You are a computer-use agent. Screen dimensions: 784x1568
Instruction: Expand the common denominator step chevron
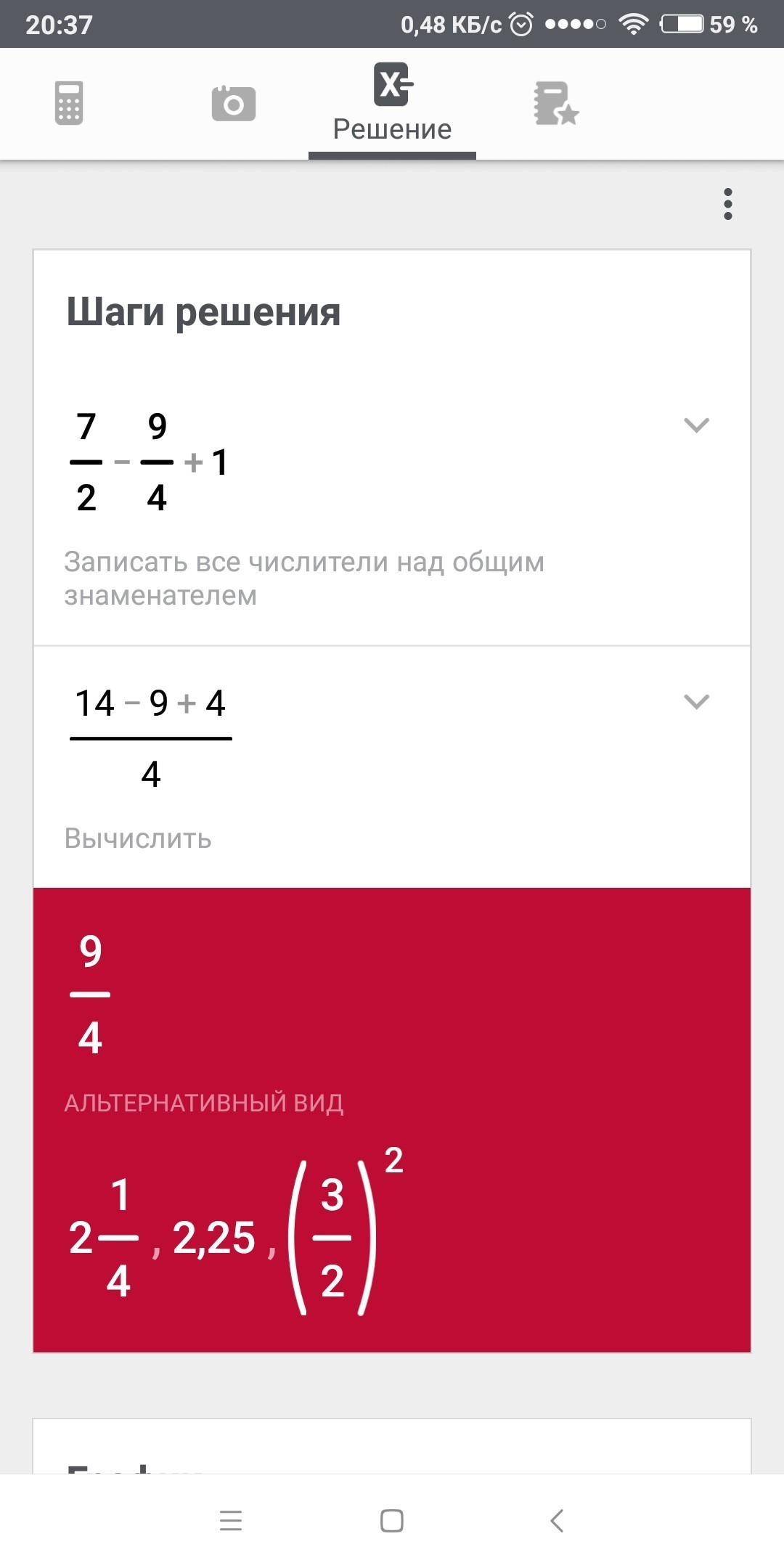(697, 425)
